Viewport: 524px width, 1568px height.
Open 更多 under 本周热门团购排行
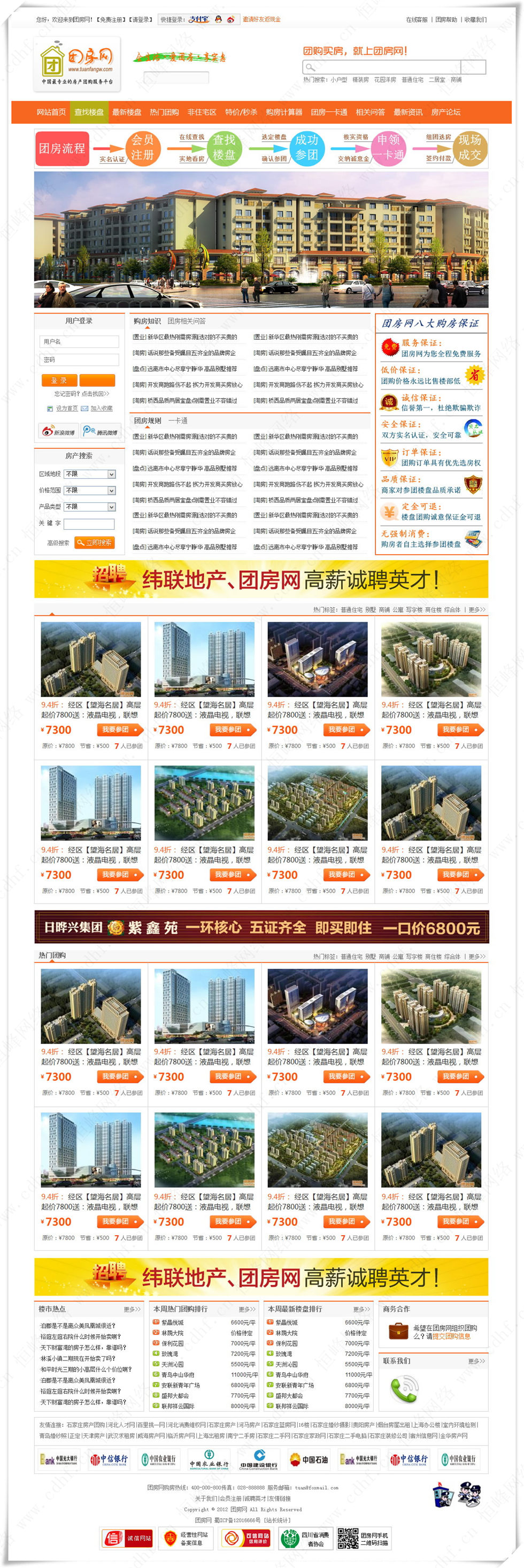pyautogui.click(x=247, y=1309)
